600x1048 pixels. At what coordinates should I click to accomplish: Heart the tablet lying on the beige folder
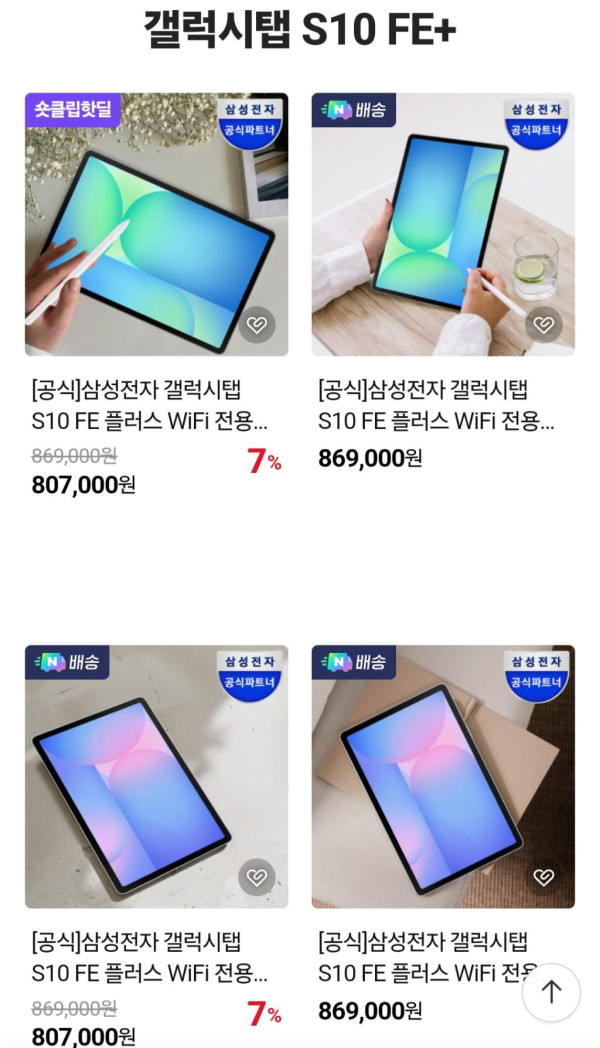pos(543,877)
